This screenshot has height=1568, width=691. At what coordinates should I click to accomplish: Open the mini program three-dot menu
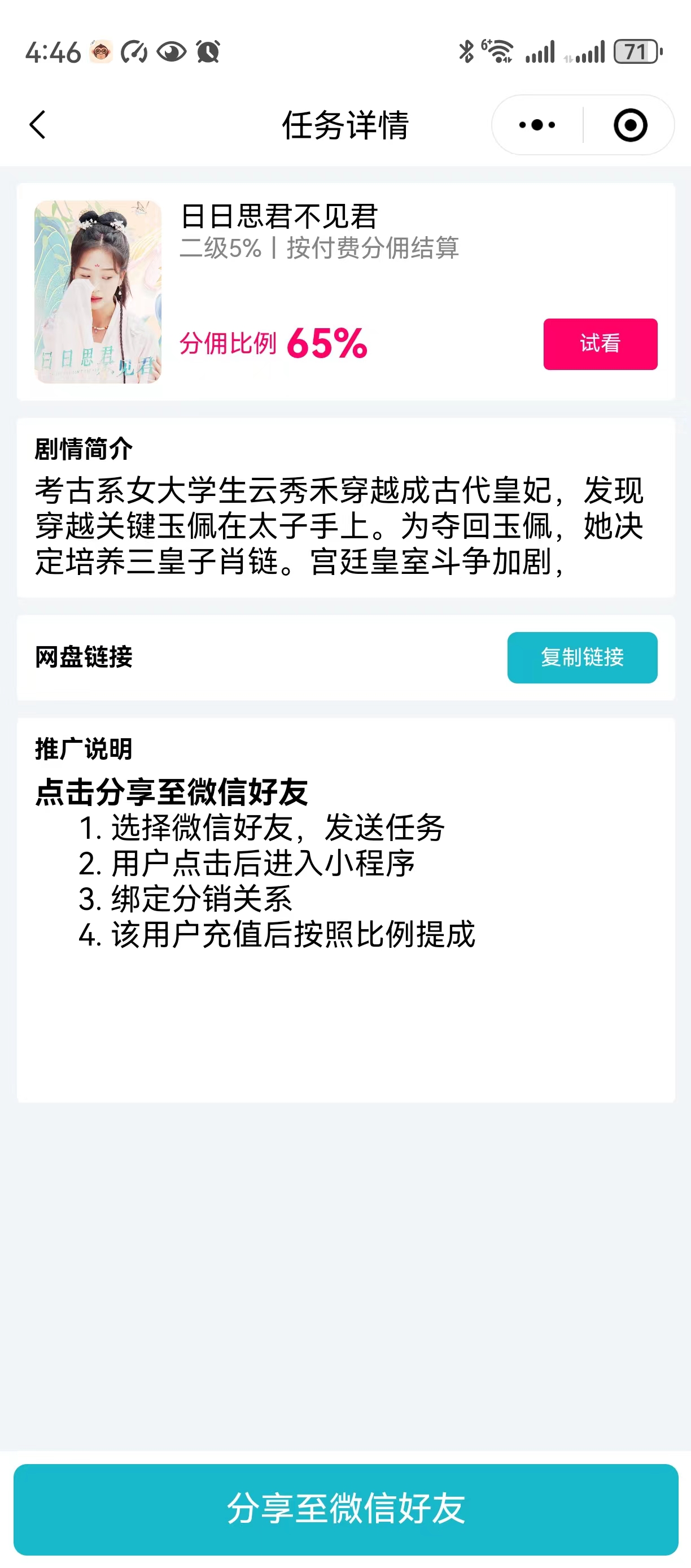[537, 125]
